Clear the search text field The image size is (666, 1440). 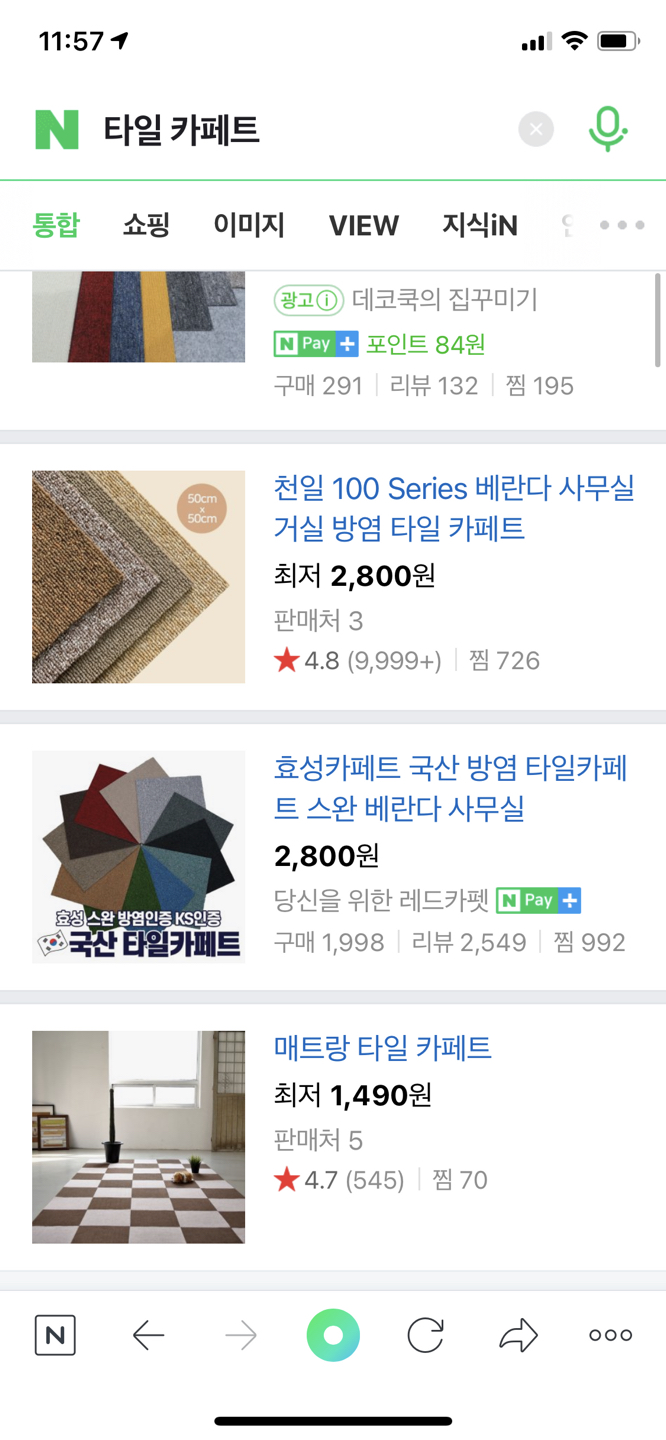coord(536,129)
